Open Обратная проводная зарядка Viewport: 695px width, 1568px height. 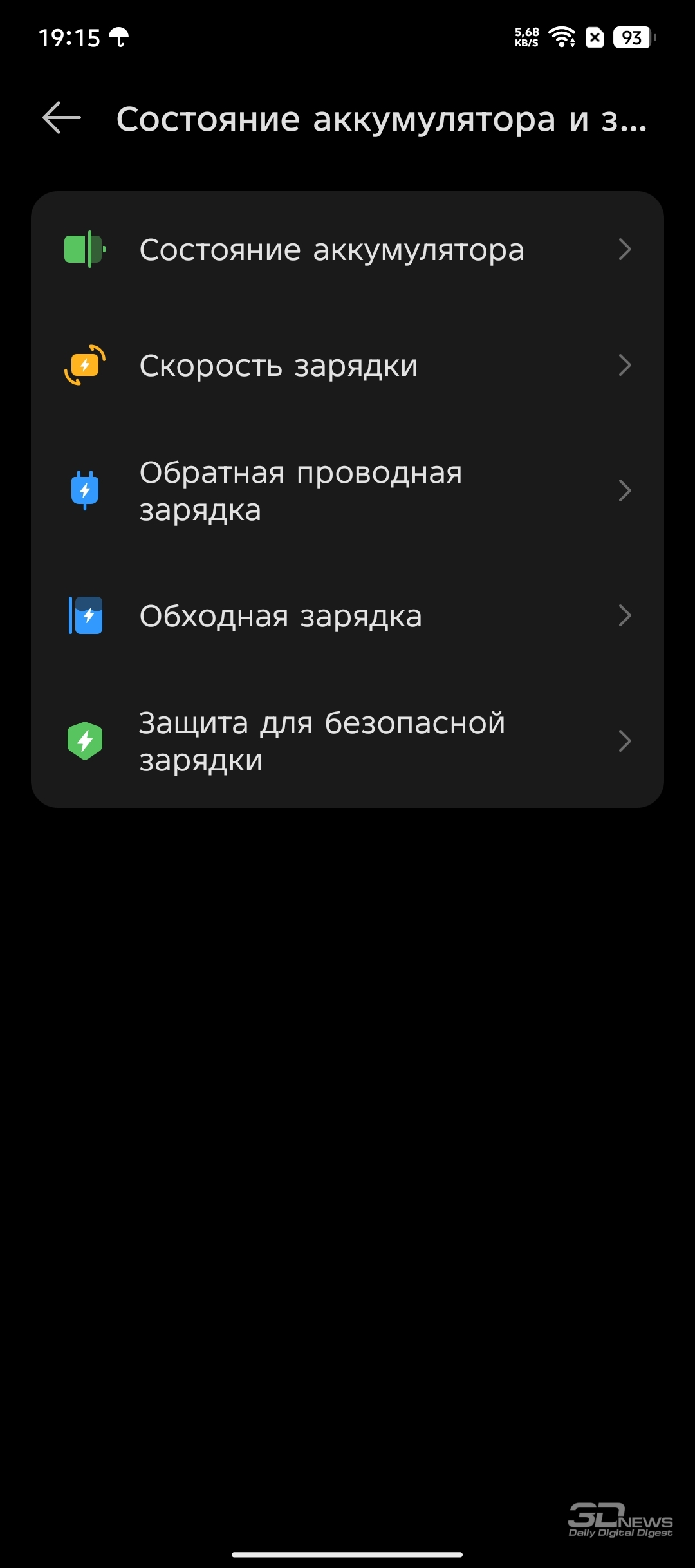(x=347, y=490)
